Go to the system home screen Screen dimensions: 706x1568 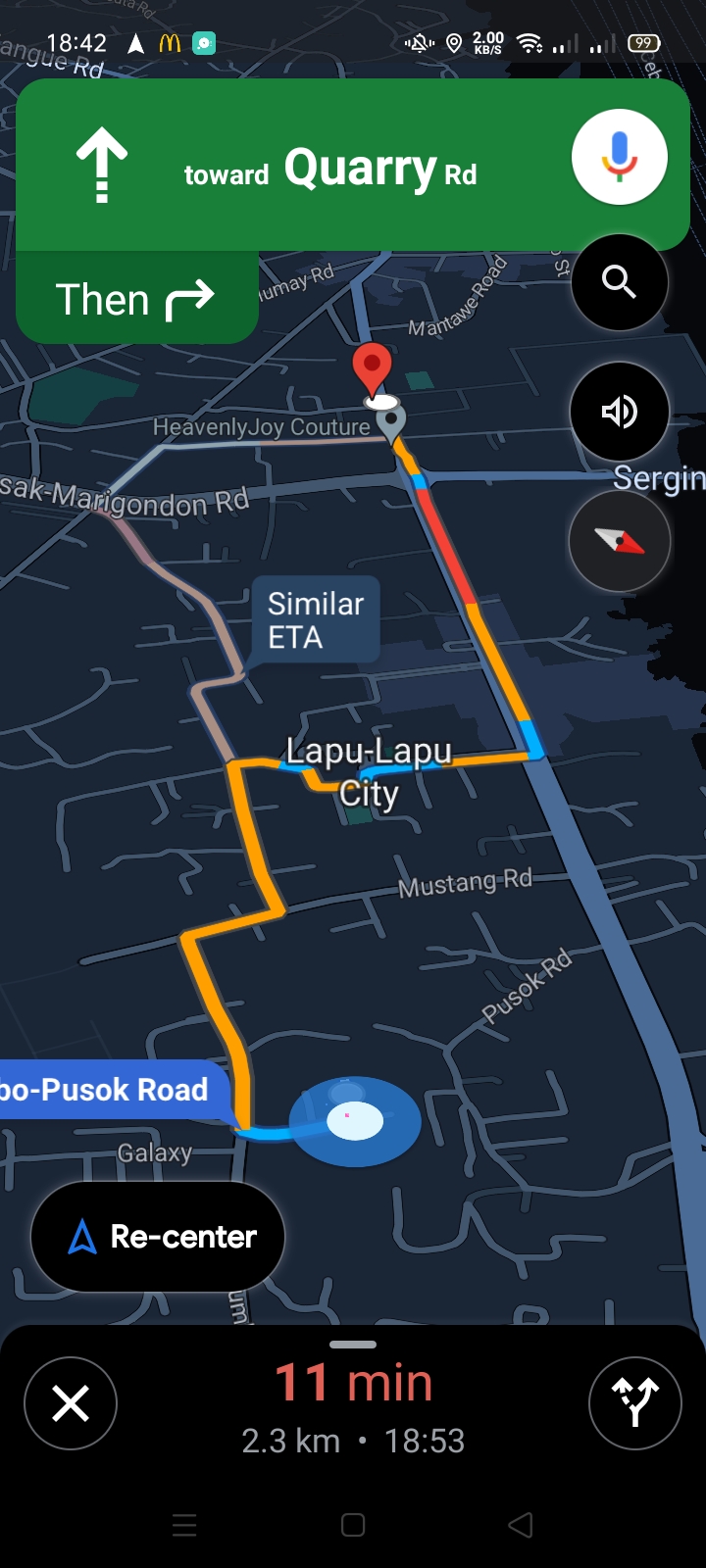click(x=353, y=1525)
